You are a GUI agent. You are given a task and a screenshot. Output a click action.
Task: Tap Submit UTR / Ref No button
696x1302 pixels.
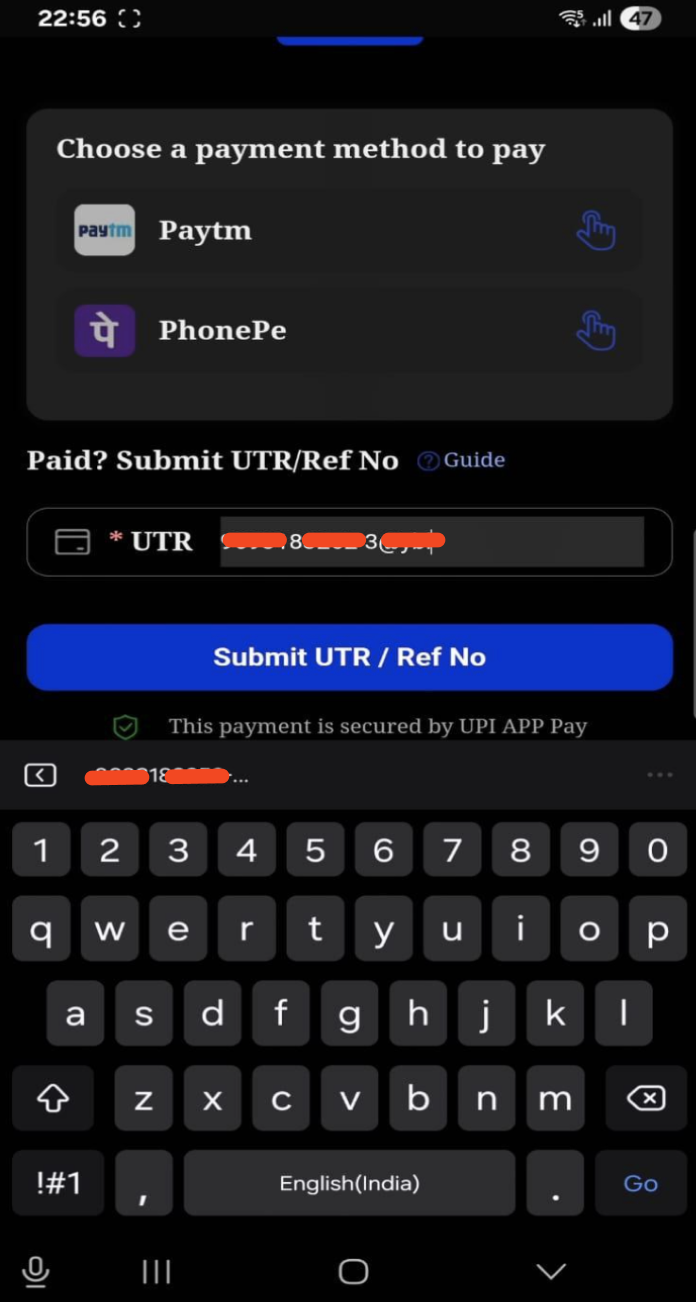pyautogui.click(x=349, y=657)
